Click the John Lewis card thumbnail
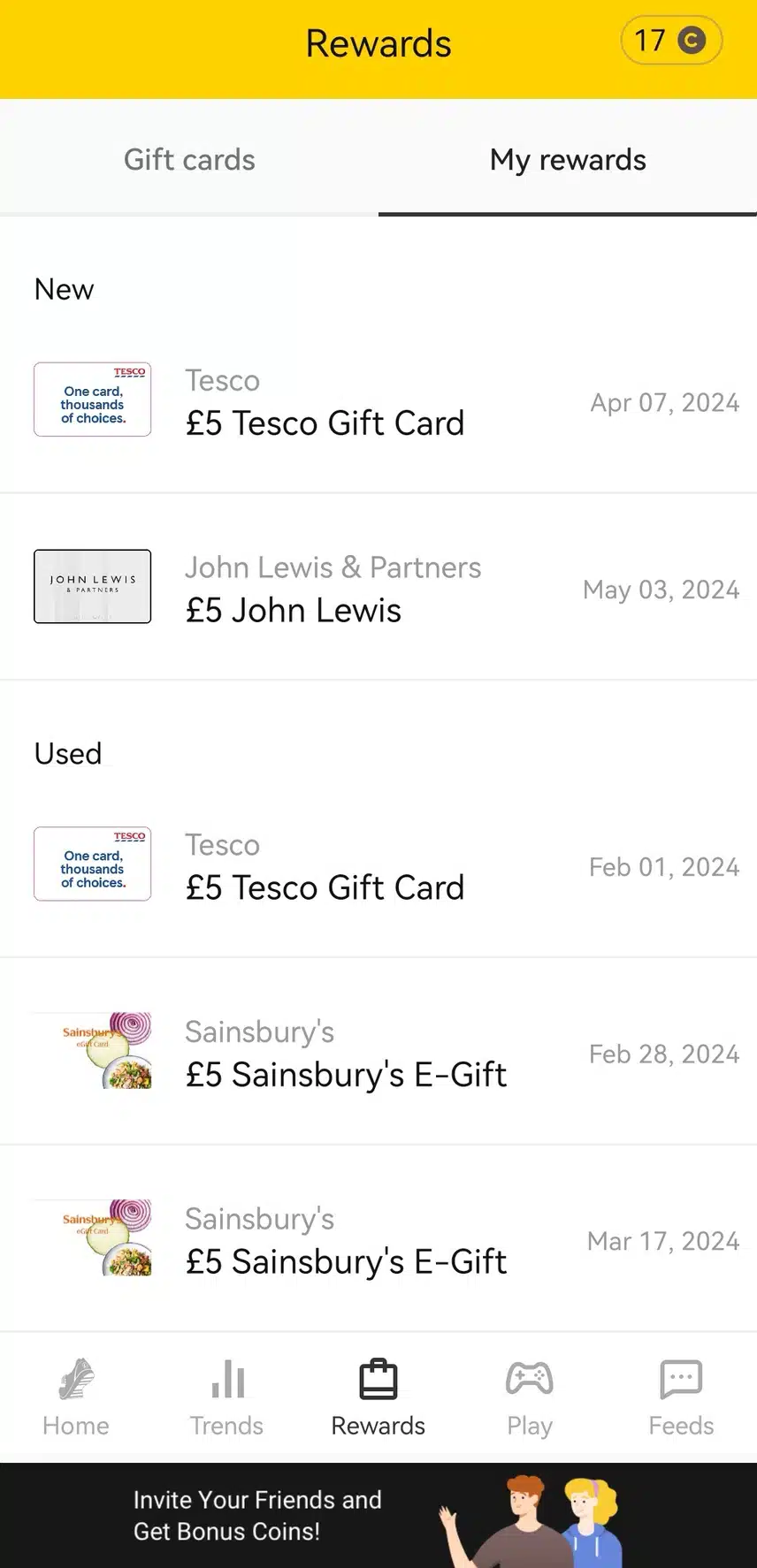The height and width of the screenshot is (1568, 757). coord(92,586)
